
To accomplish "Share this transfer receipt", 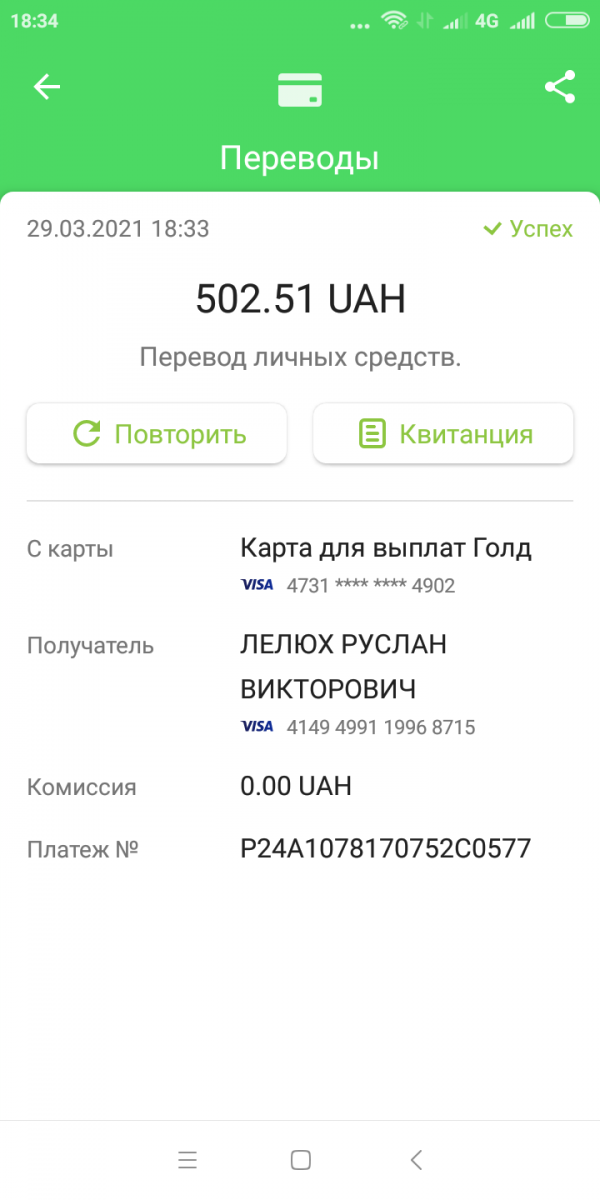I will 560,87.
